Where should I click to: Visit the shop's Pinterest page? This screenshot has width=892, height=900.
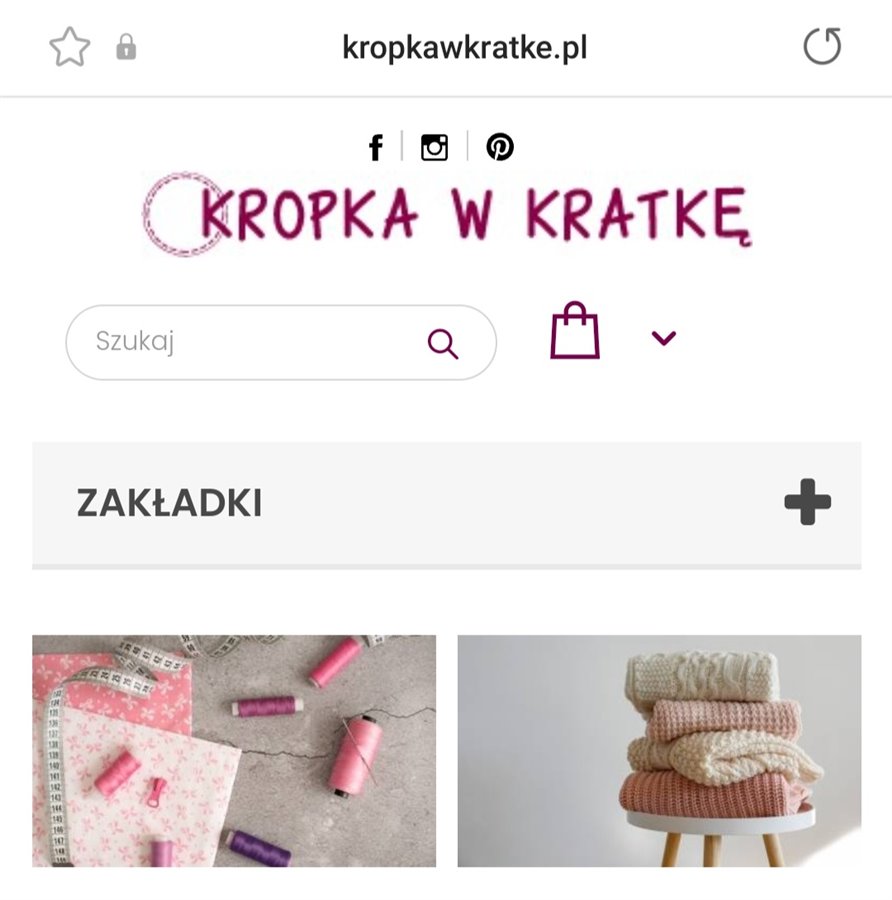(500, 148)
